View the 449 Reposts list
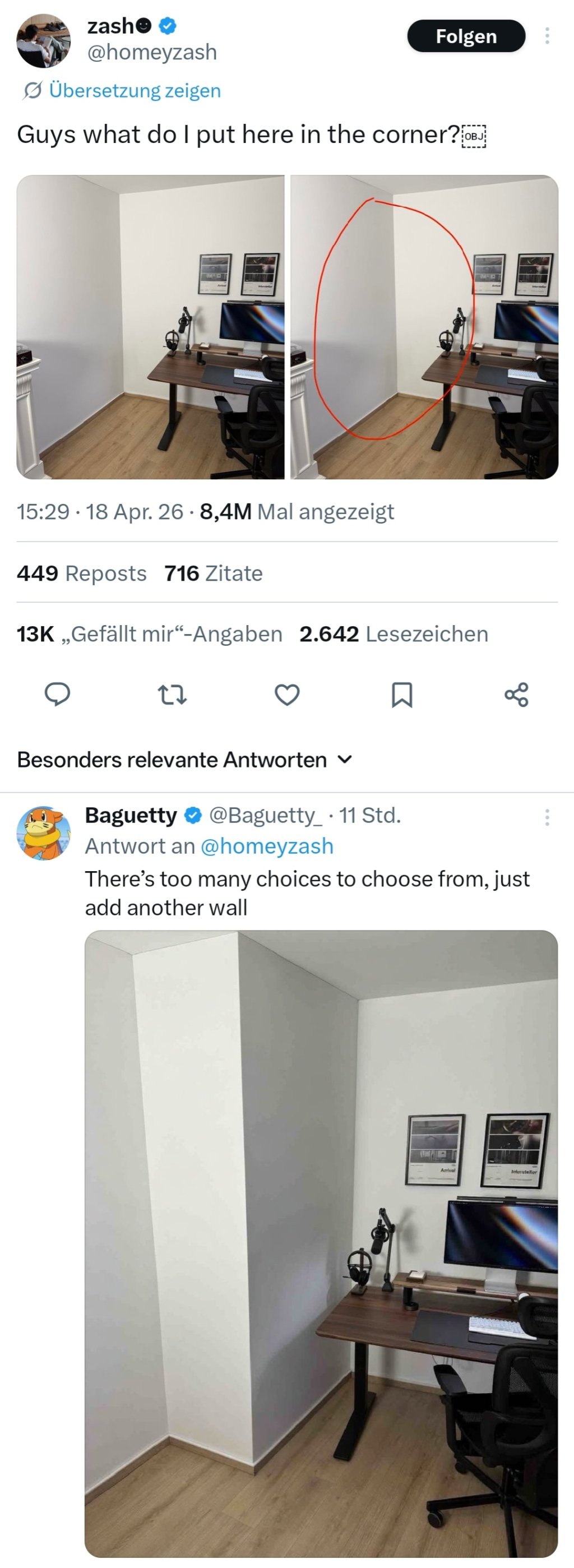 [82, 573]
